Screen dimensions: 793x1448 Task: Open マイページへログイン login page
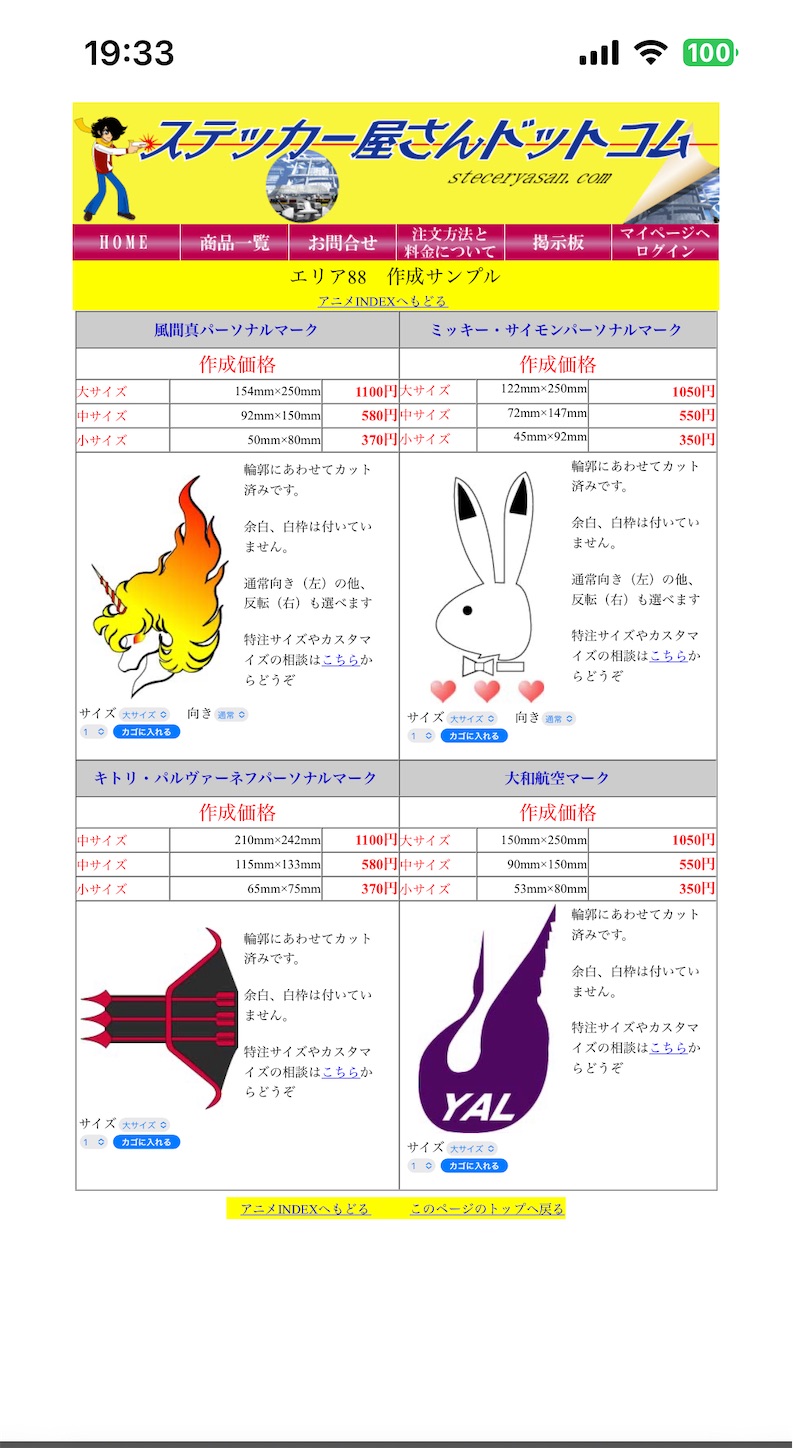(x=666, y=243)
